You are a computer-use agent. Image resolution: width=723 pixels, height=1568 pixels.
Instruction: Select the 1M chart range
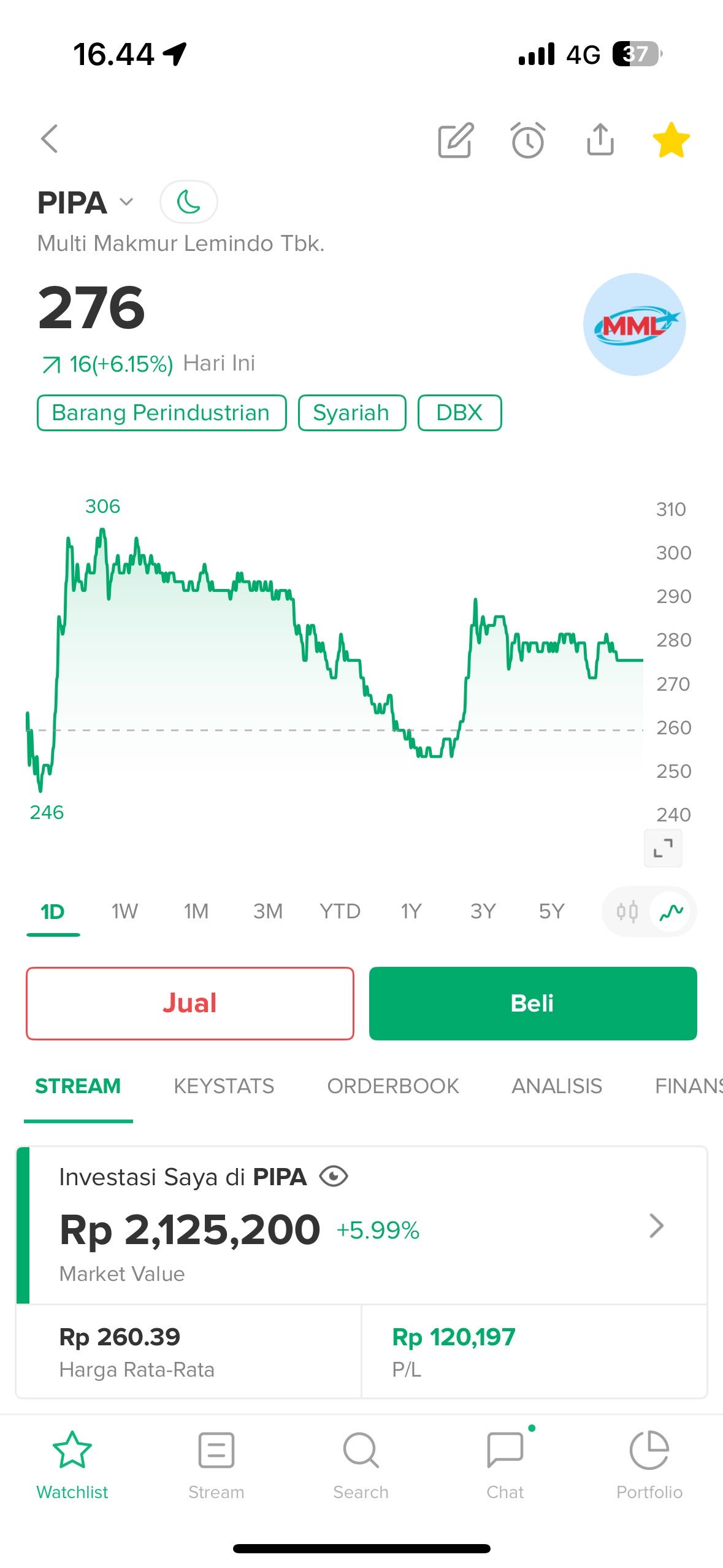click(196, 912)
